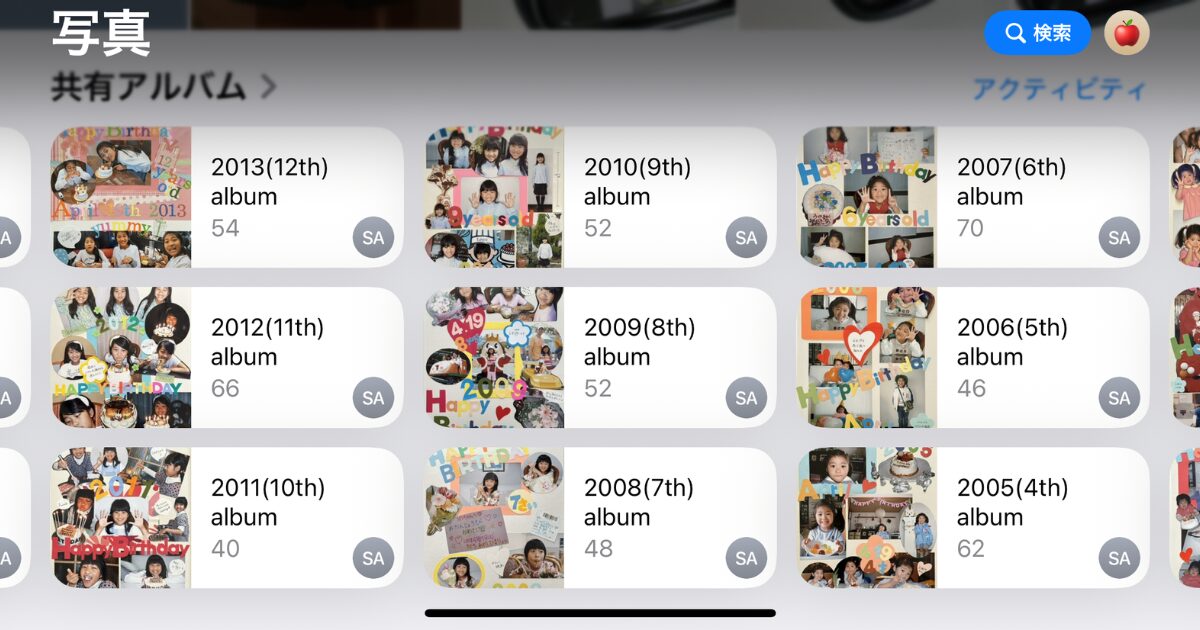The width and height of the screenshot is (1200, 630).
Task: Open the 2009(8th) album
Action: click(x=600, y=357)
